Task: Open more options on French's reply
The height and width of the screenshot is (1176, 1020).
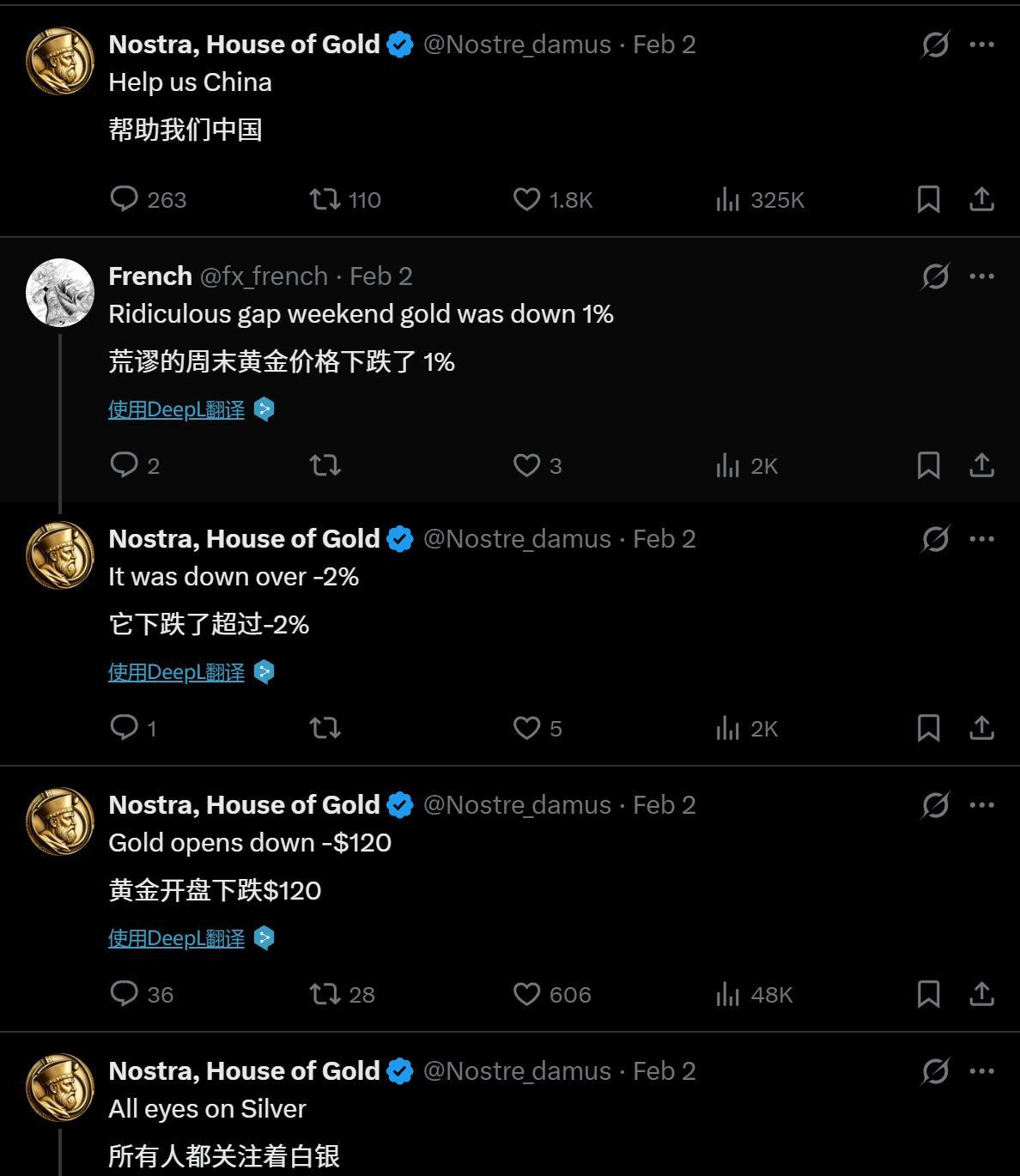Action: click(x=981, y=276)
